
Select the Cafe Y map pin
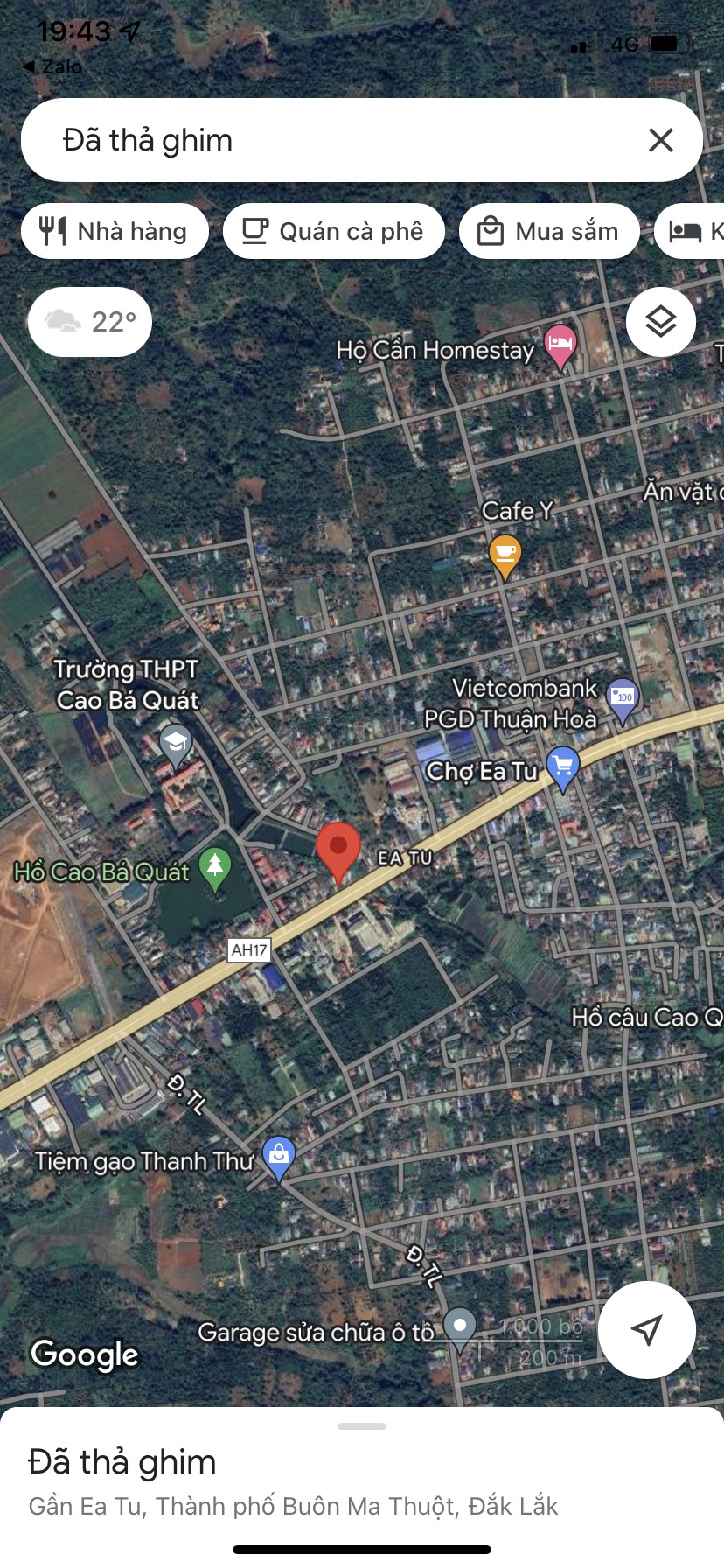click(505, 555)
